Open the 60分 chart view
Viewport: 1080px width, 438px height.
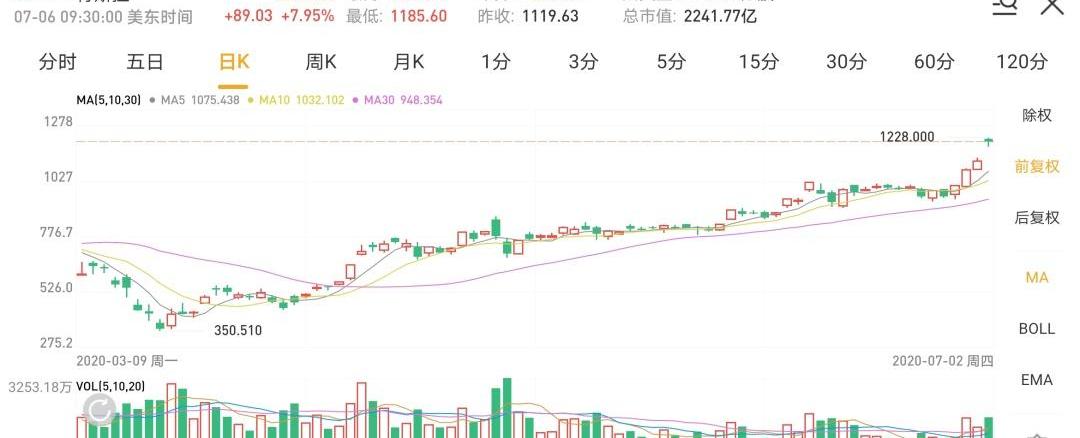coord(934,62)
